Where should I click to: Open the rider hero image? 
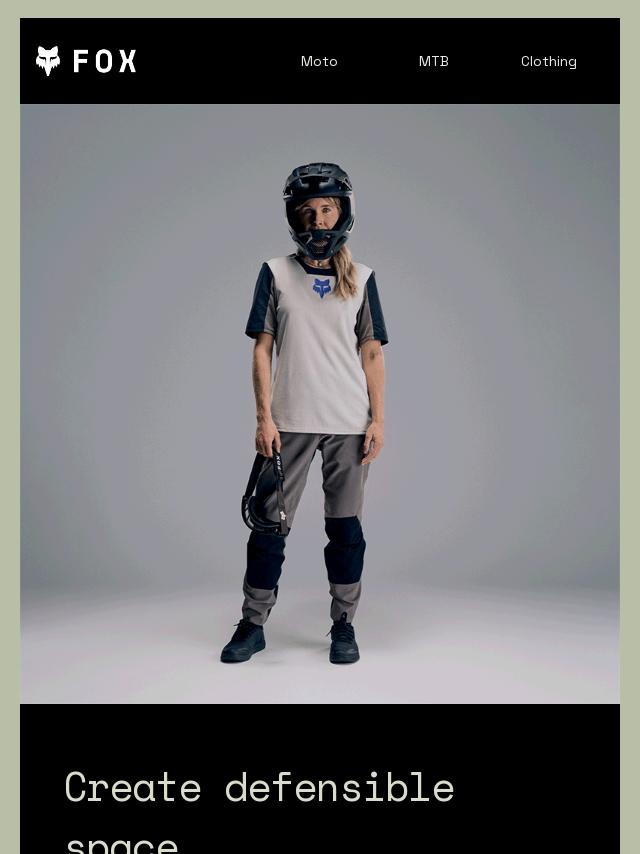coord(320,404)
